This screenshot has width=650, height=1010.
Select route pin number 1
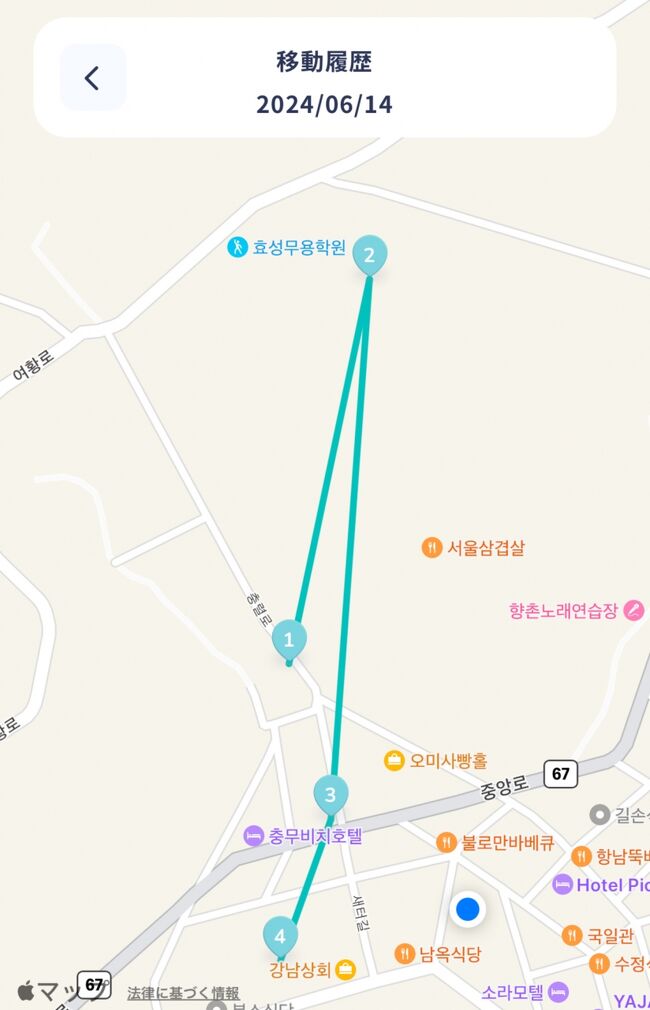(x=289, y=638)
